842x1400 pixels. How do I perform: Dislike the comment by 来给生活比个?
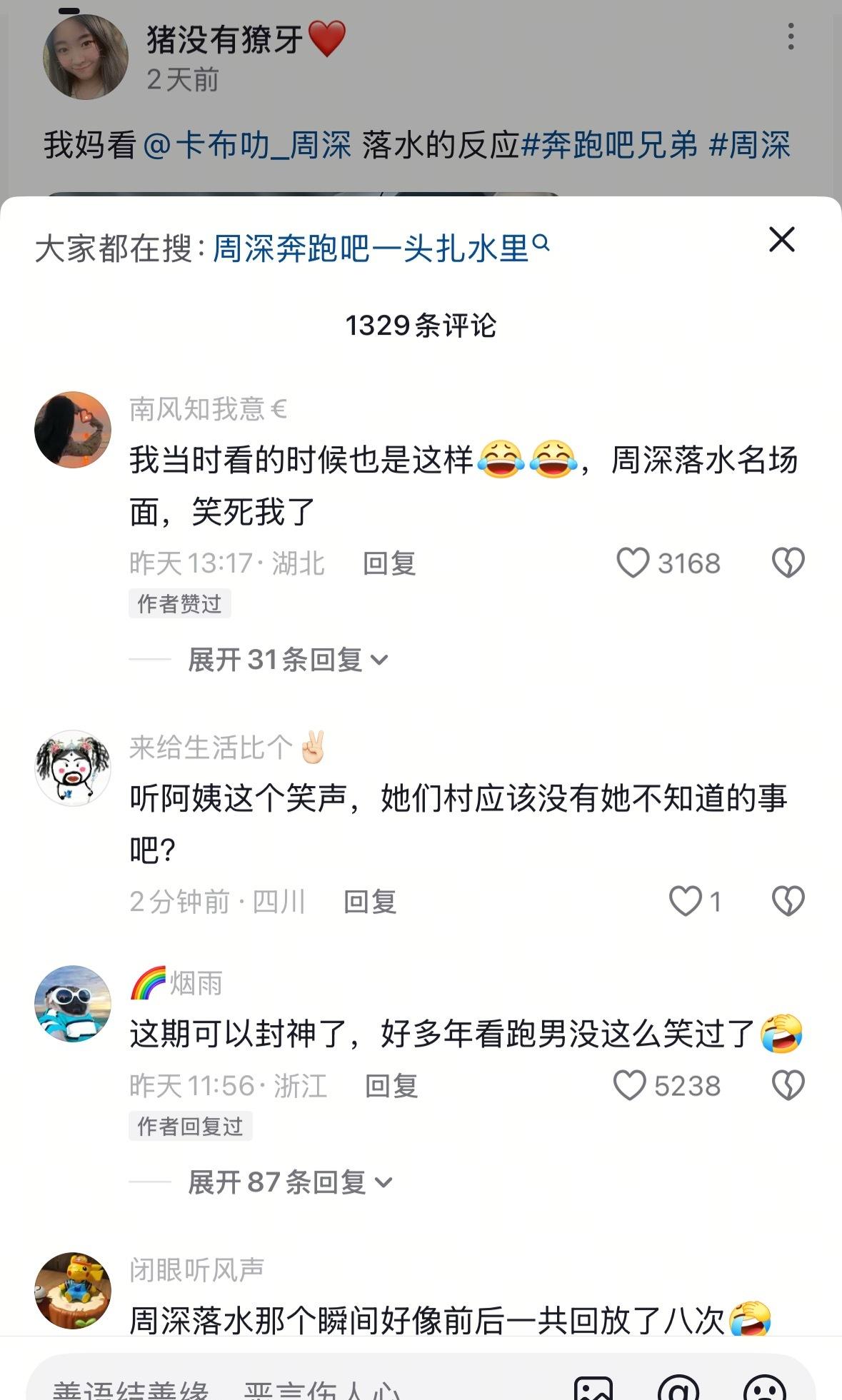[788, 901]
